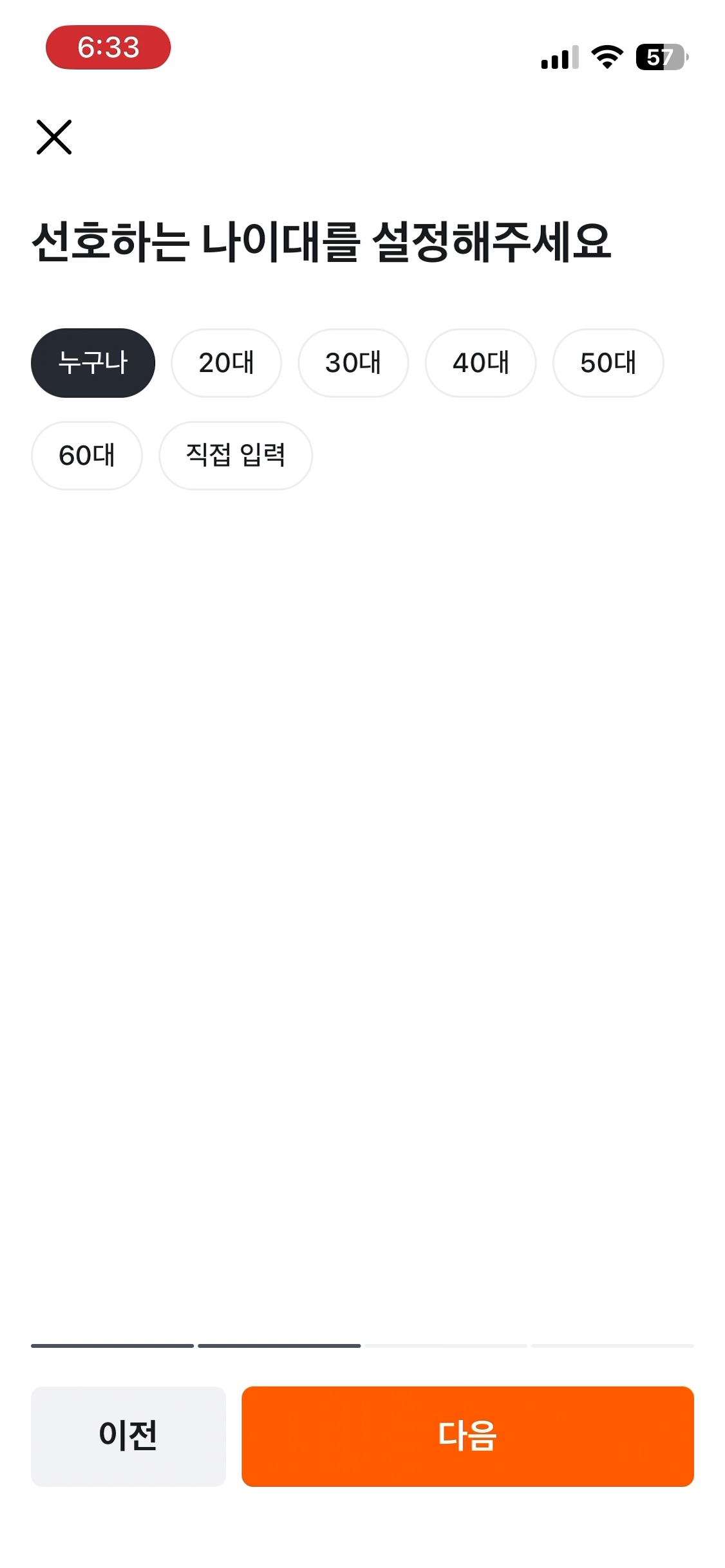Select 40대 as preferred age

click(x=480, y=363)
